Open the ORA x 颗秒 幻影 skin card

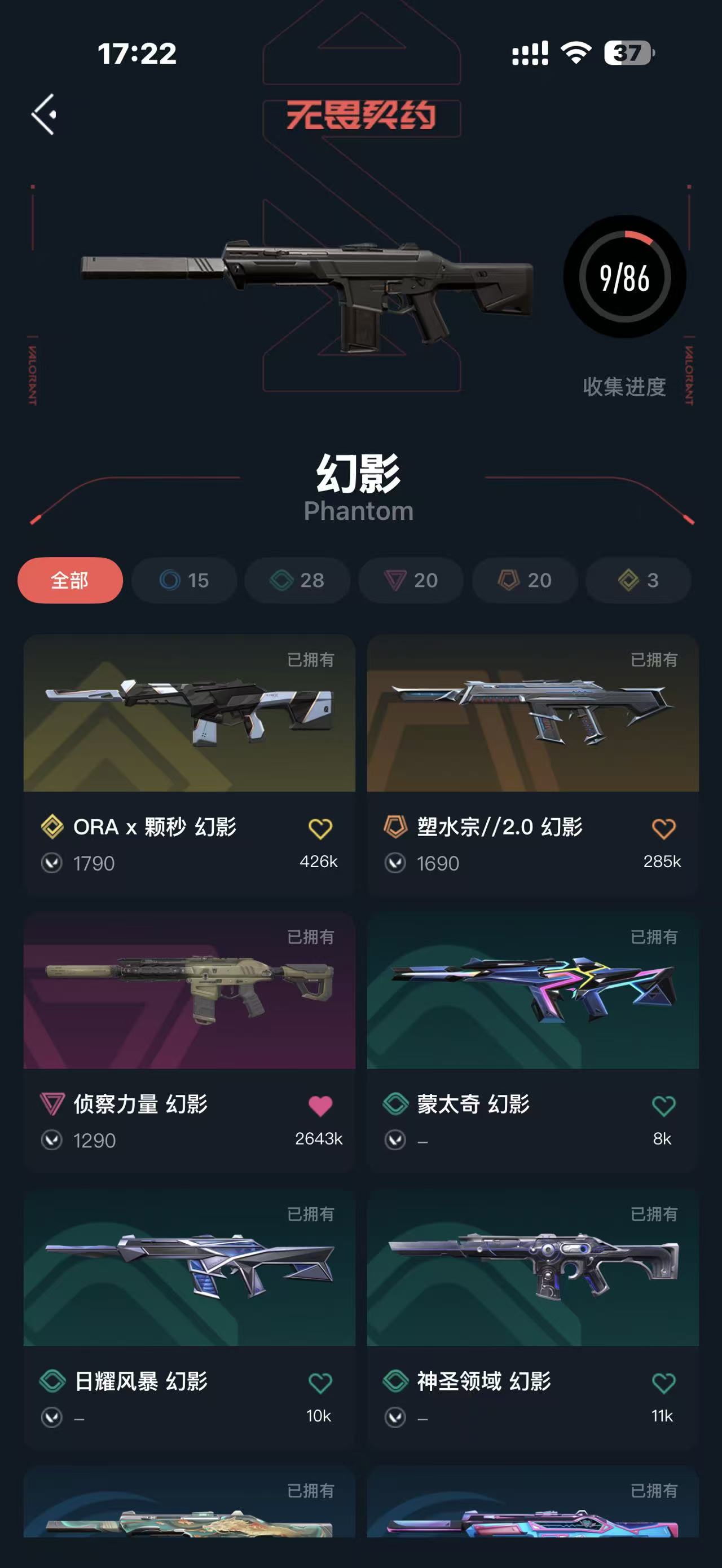[x=190, y=765]
